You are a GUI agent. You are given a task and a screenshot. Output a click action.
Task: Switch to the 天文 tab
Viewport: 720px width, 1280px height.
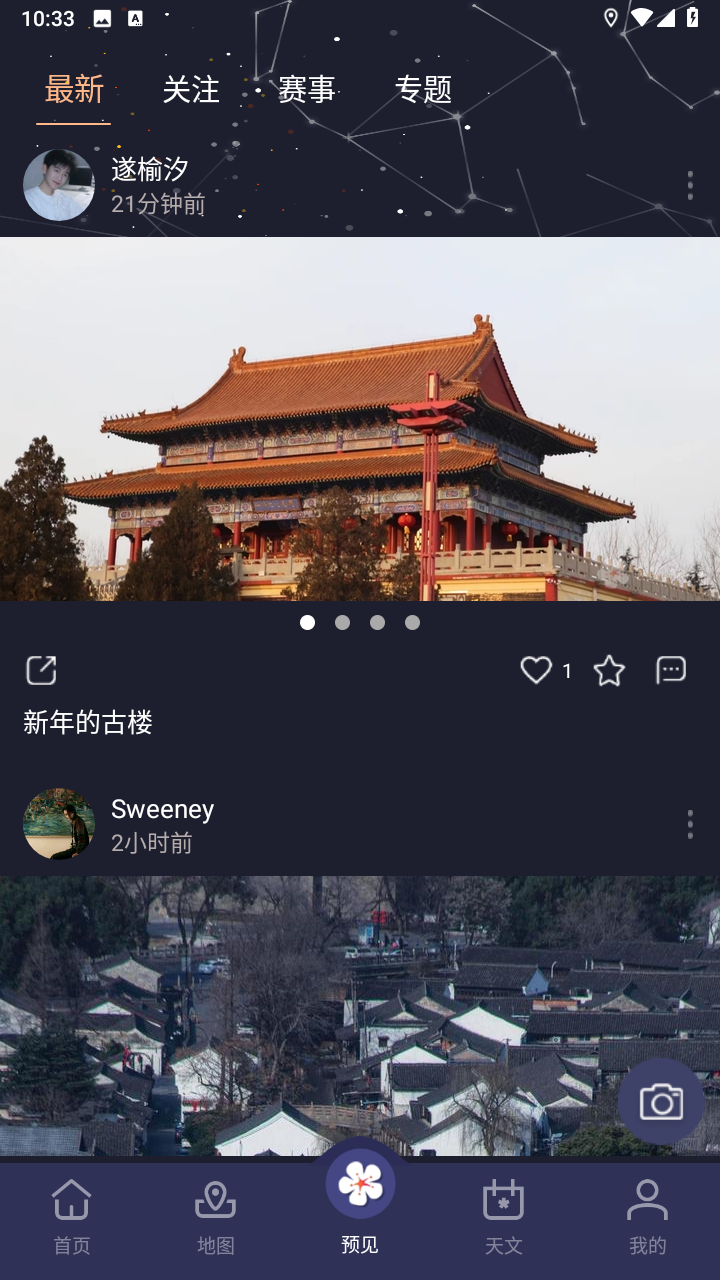click(504, 1216)
